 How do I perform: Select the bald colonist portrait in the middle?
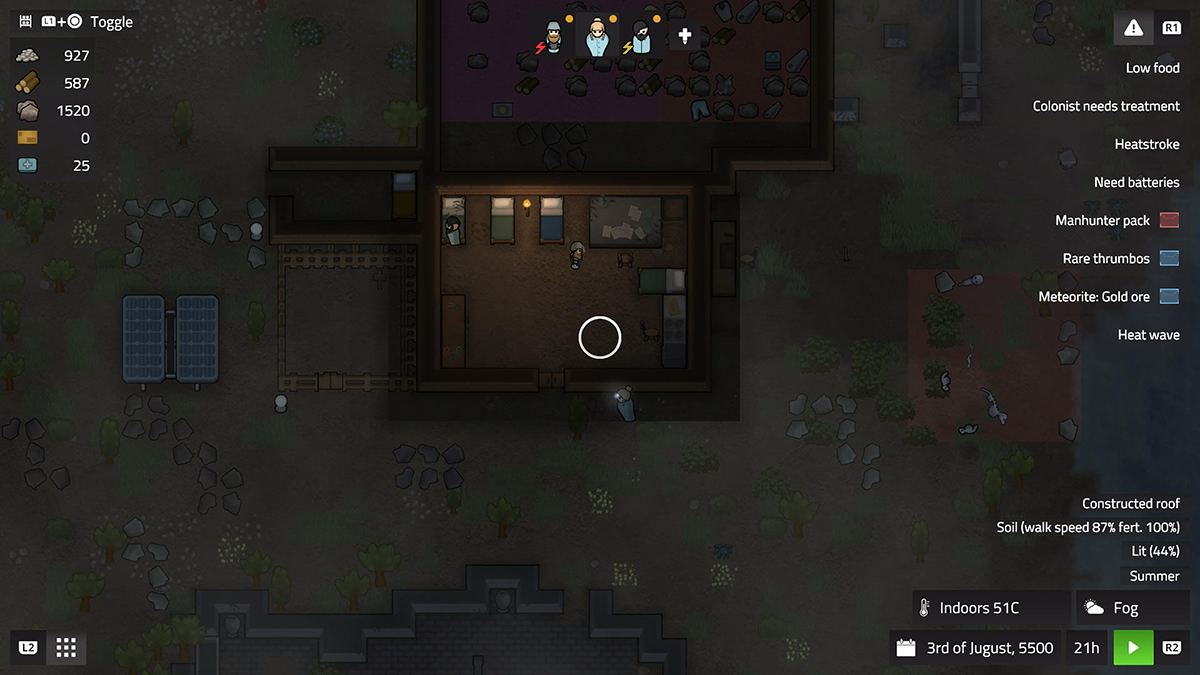click(596, 37)
